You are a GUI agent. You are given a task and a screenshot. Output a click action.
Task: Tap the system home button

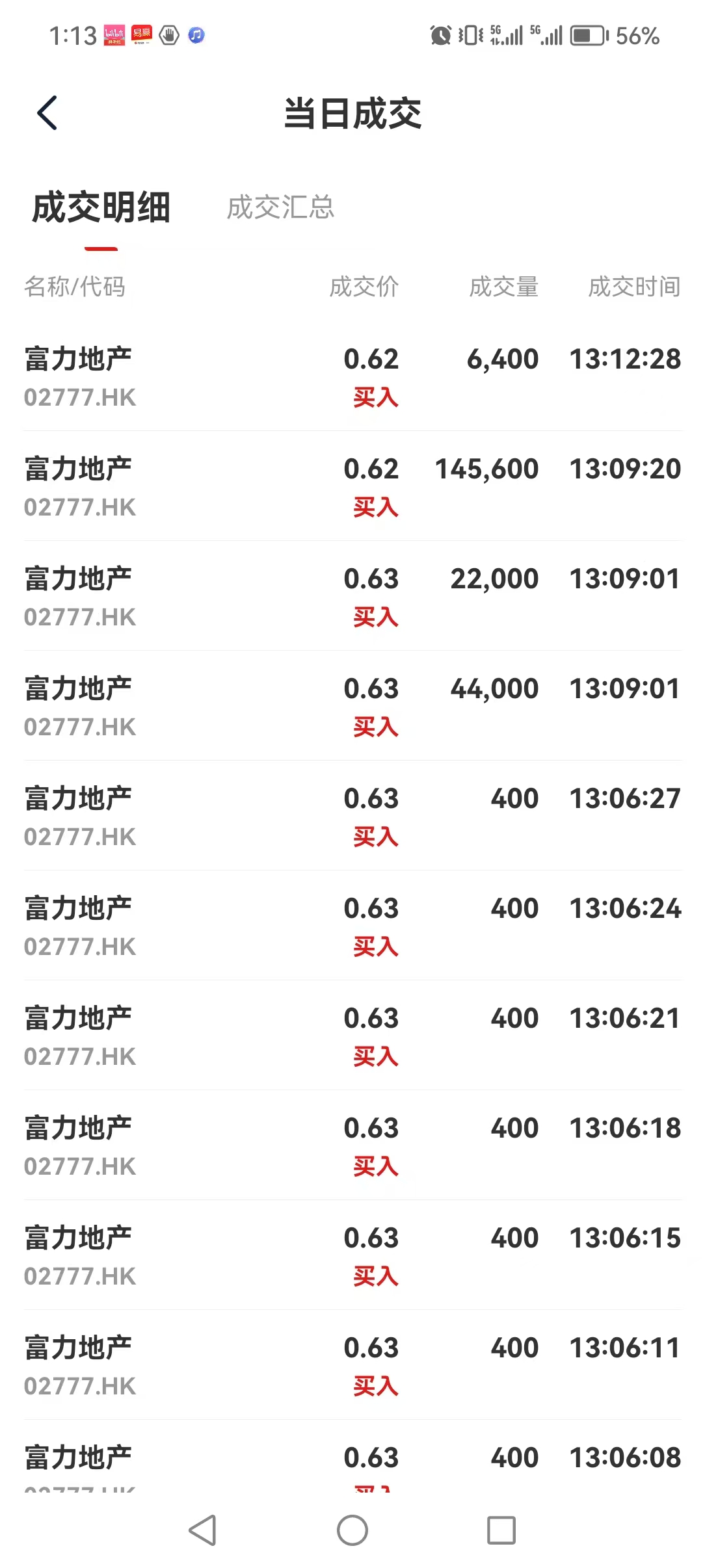[352, 1530]
